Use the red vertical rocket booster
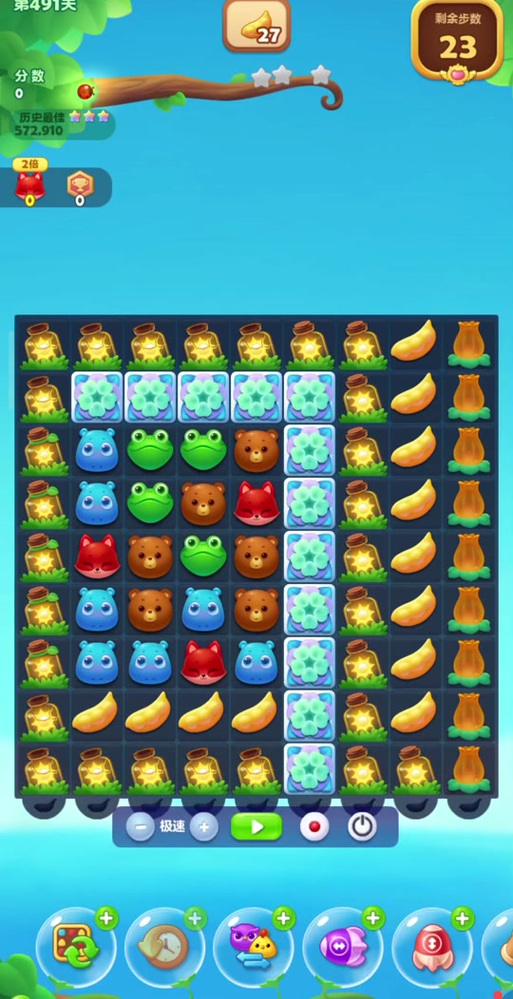Image resolution: width=513 pixels, height=999 pixels. tap(432, 946)
